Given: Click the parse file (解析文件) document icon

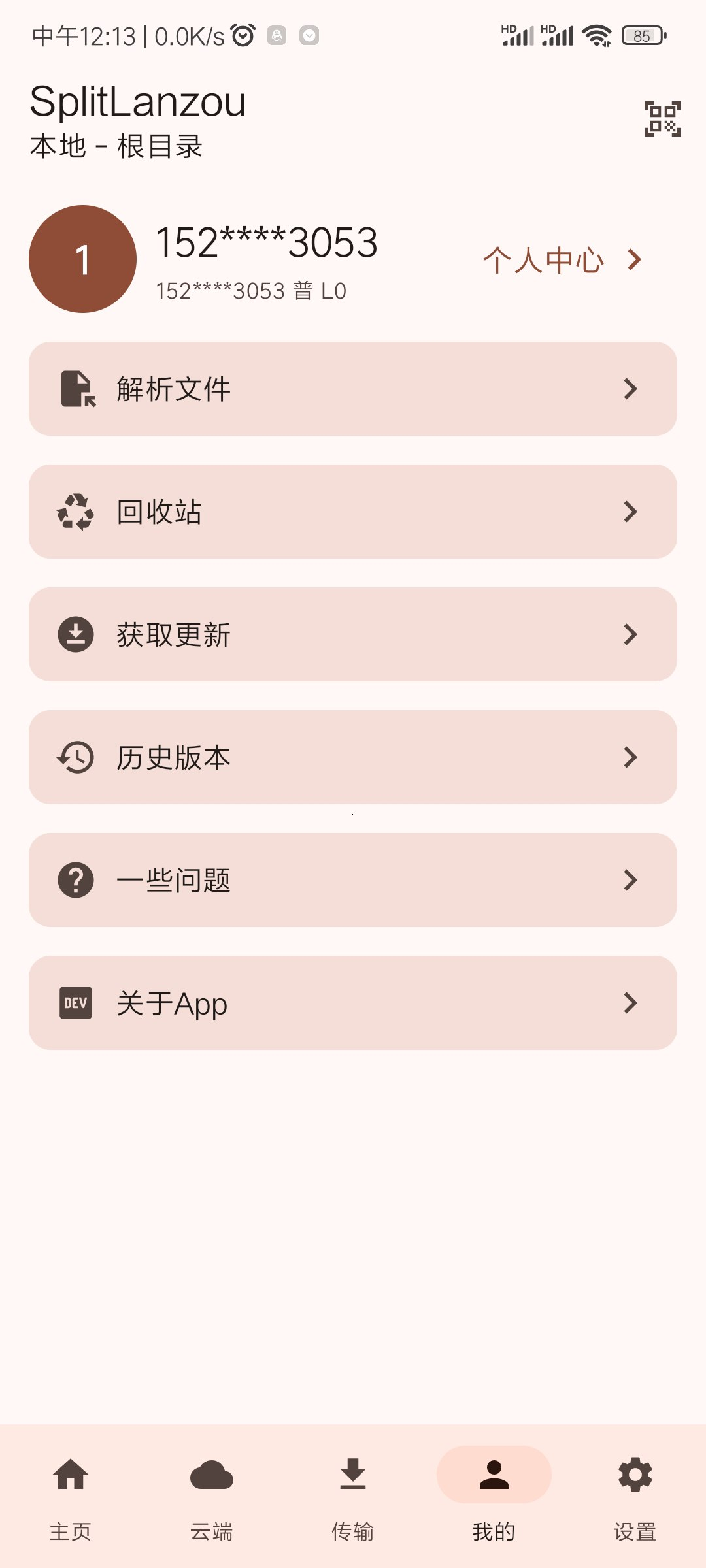Looking at the screenshot, I should point(75,388).
